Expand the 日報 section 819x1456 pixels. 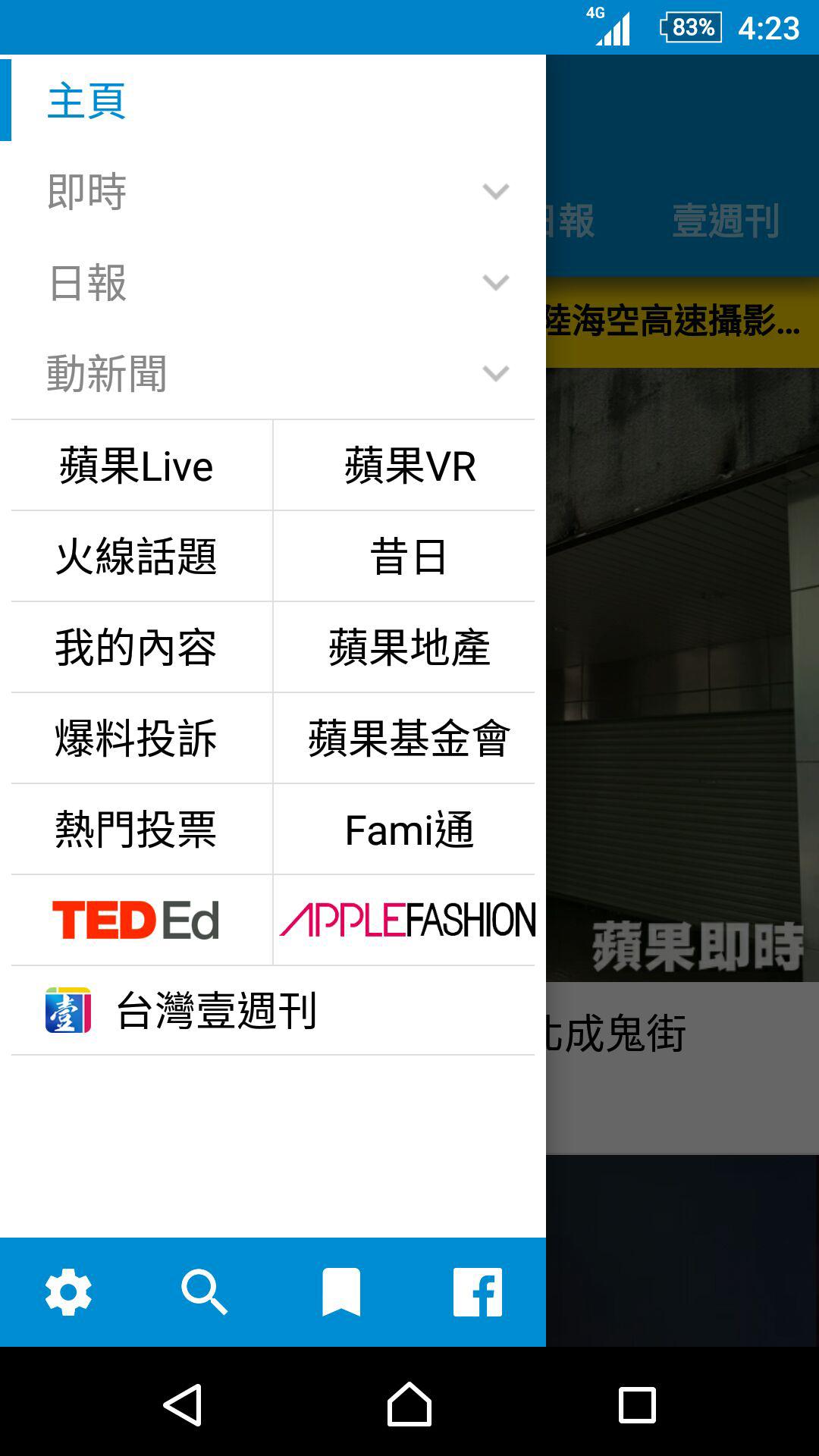[273, 282]
